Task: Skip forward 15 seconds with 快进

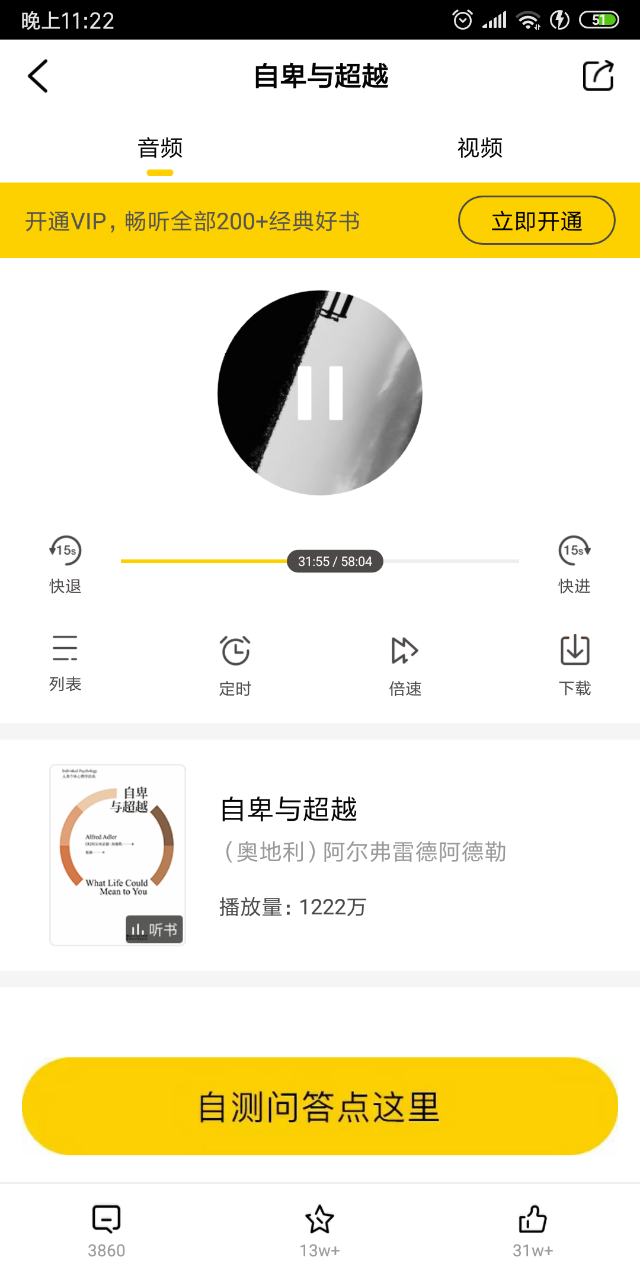Action: [575, 564]
